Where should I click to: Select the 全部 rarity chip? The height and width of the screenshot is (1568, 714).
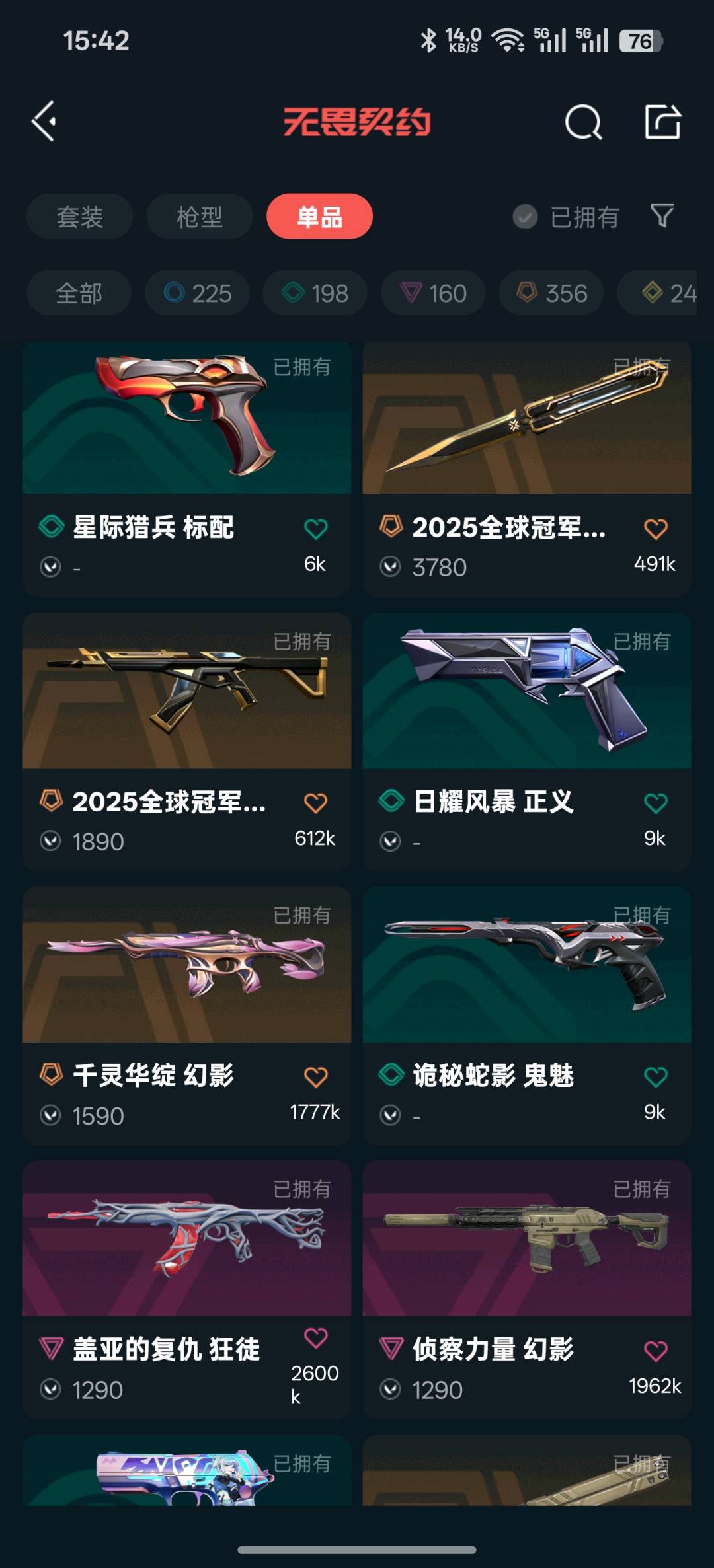[79, 293]
